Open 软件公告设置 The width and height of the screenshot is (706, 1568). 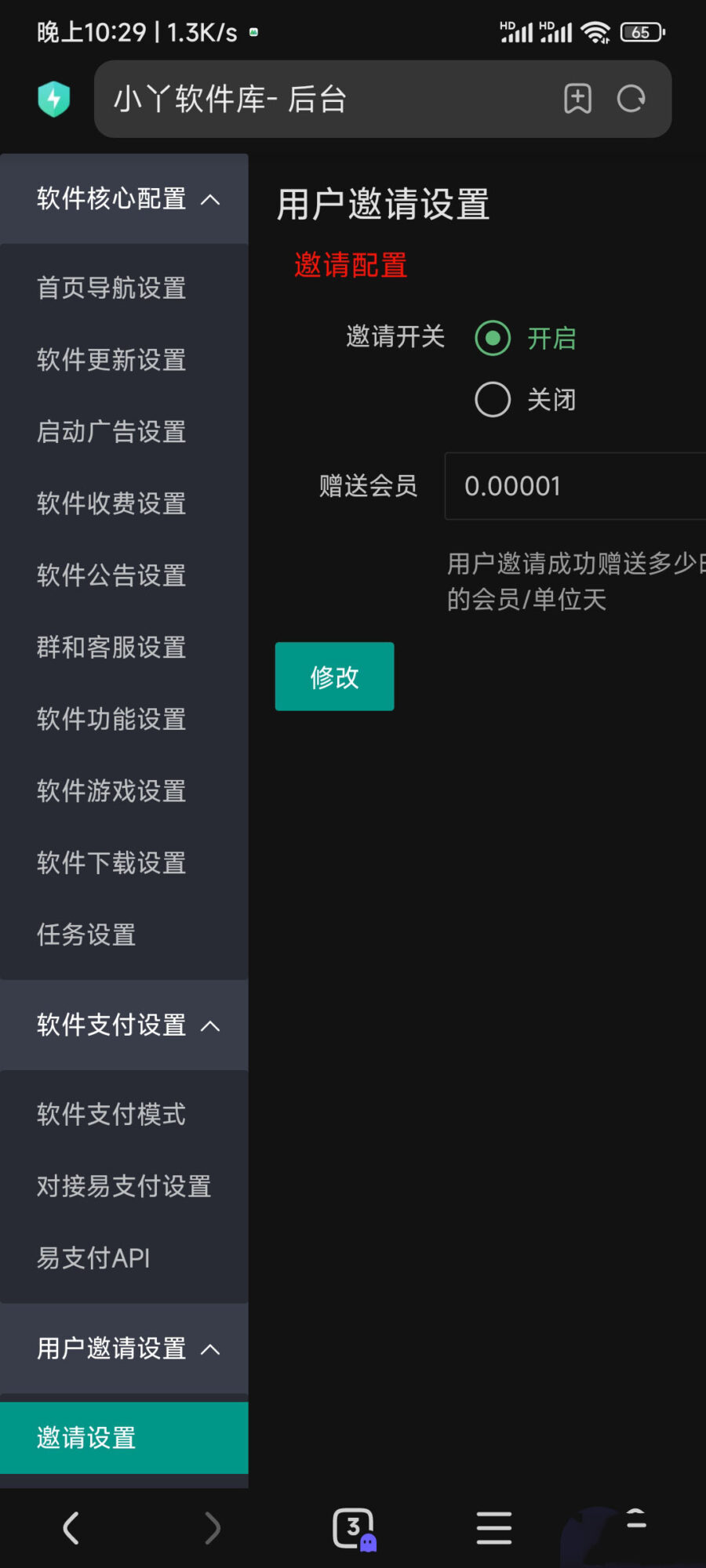[x=111, y=575]
